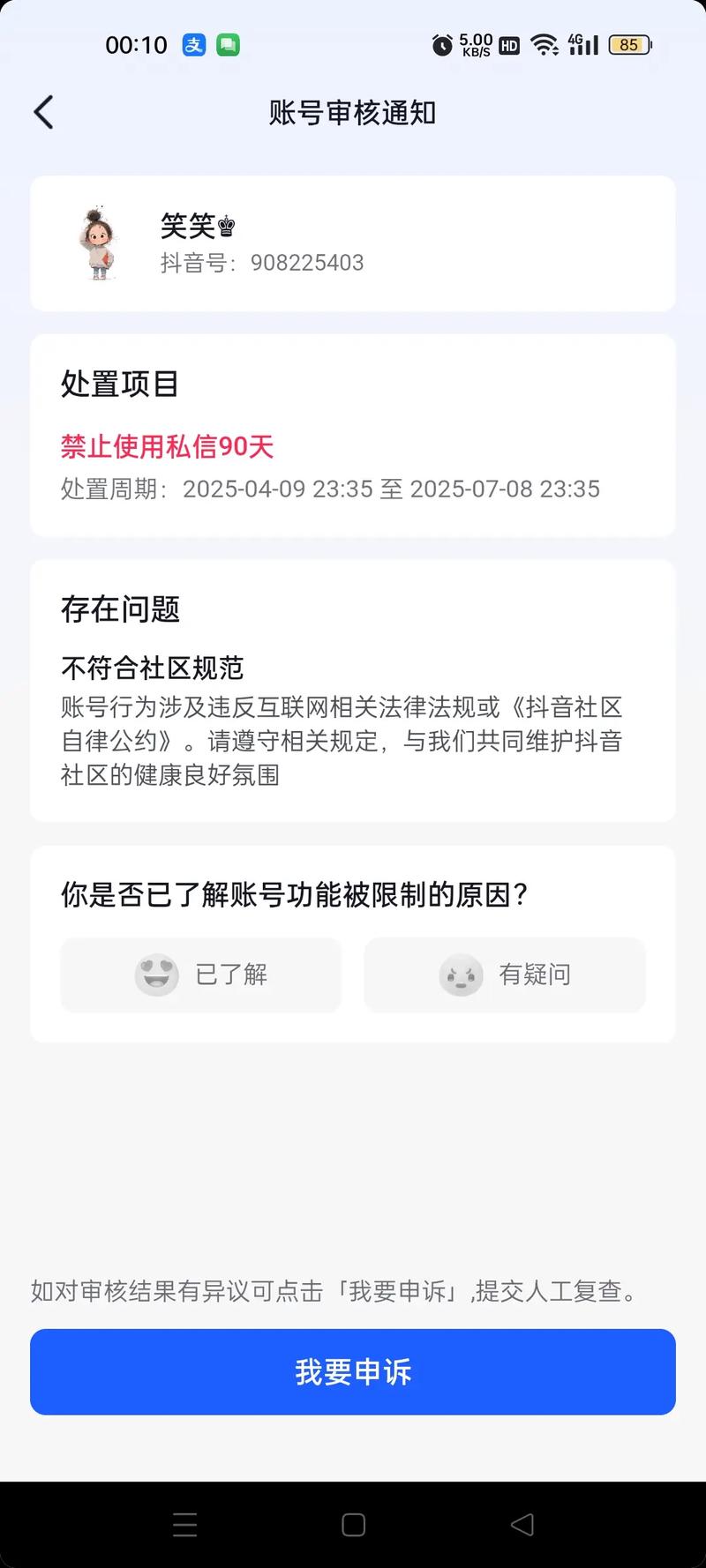Tap the 我要申诉 appeal button
This screenshot has width=706, height=1568.
[x=353, y=1372]
